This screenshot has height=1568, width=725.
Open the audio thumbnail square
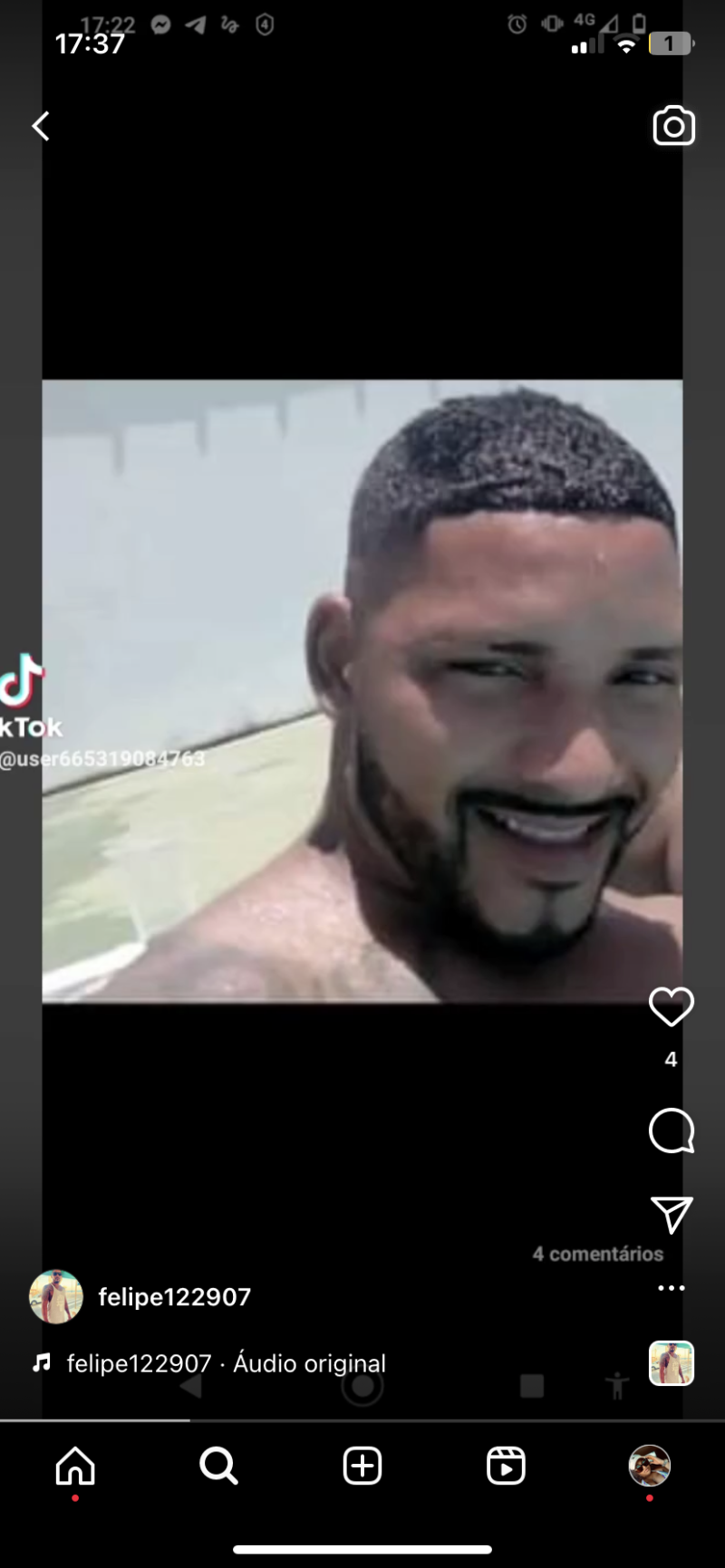pos(671,1363)
